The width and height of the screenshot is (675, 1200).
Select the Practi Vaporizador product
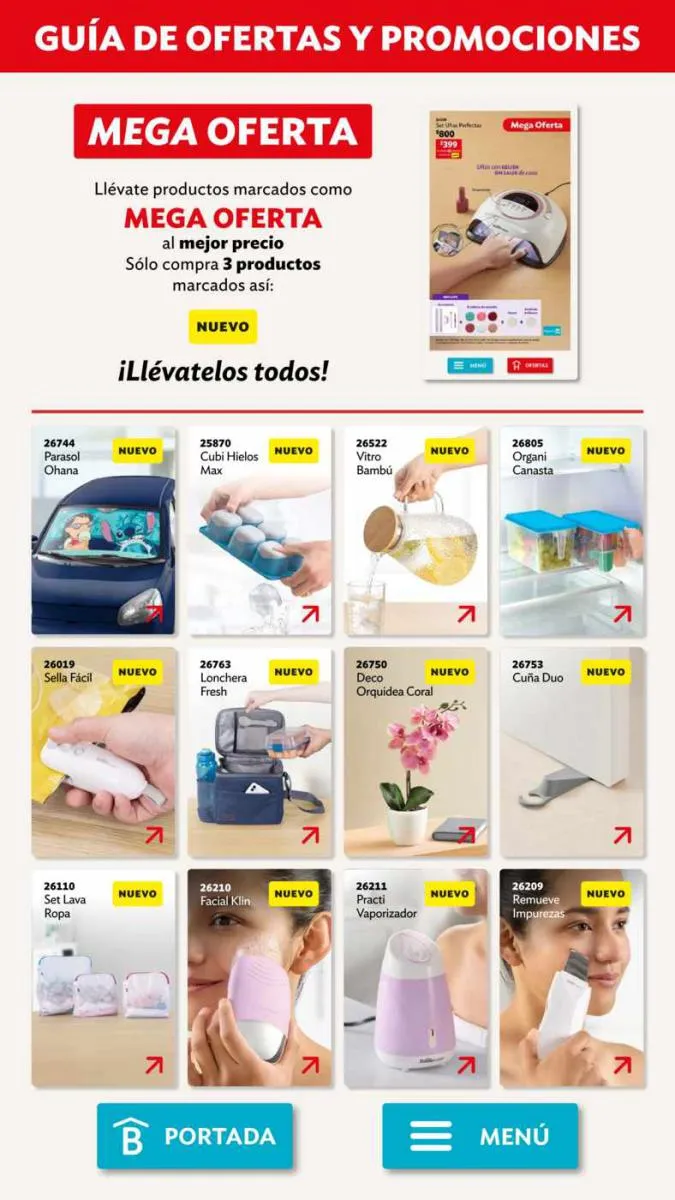point(416,977)
